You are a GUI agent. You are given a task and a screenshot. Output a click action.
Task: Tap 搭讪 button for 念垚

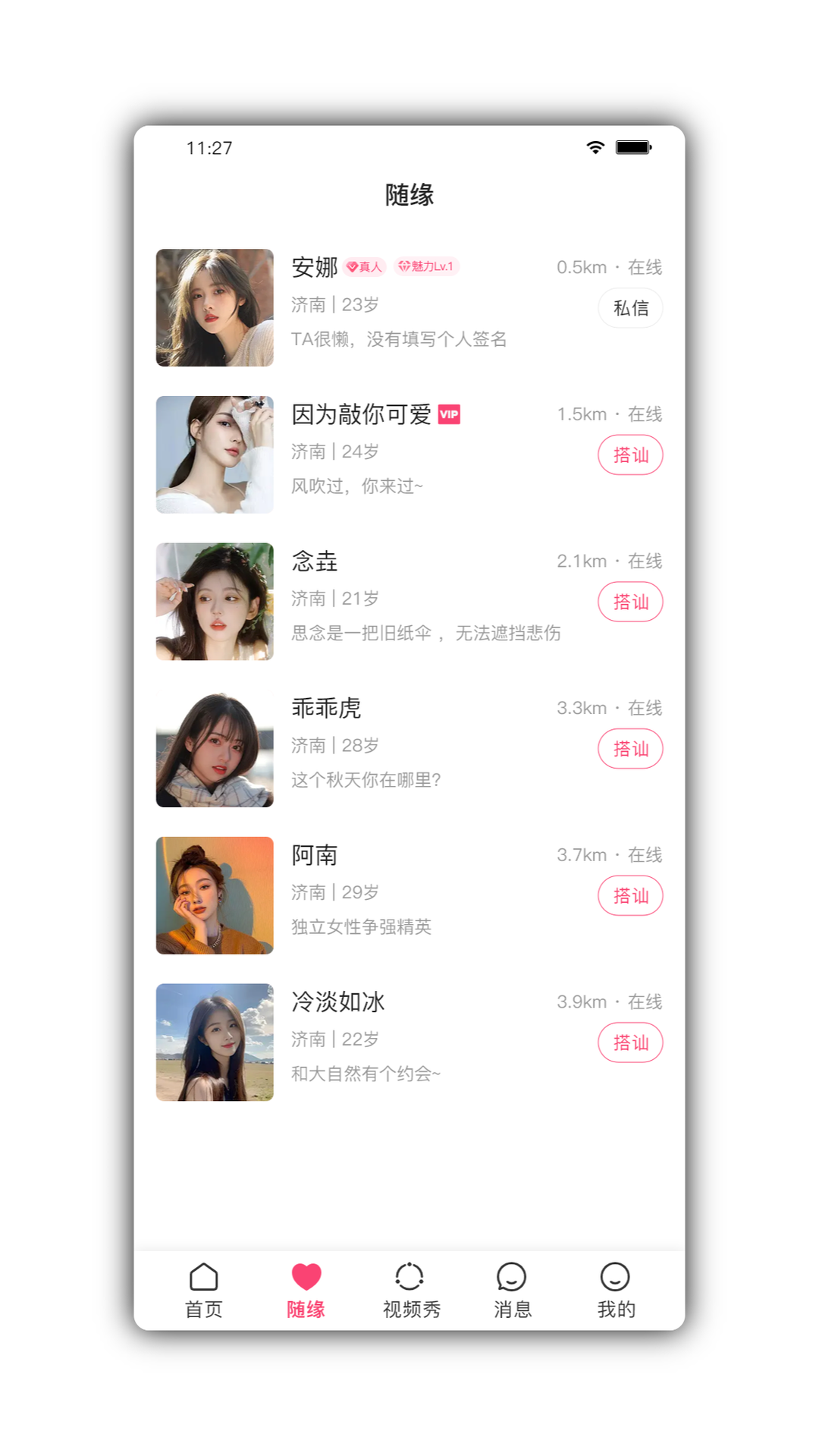tap(630, 602)
